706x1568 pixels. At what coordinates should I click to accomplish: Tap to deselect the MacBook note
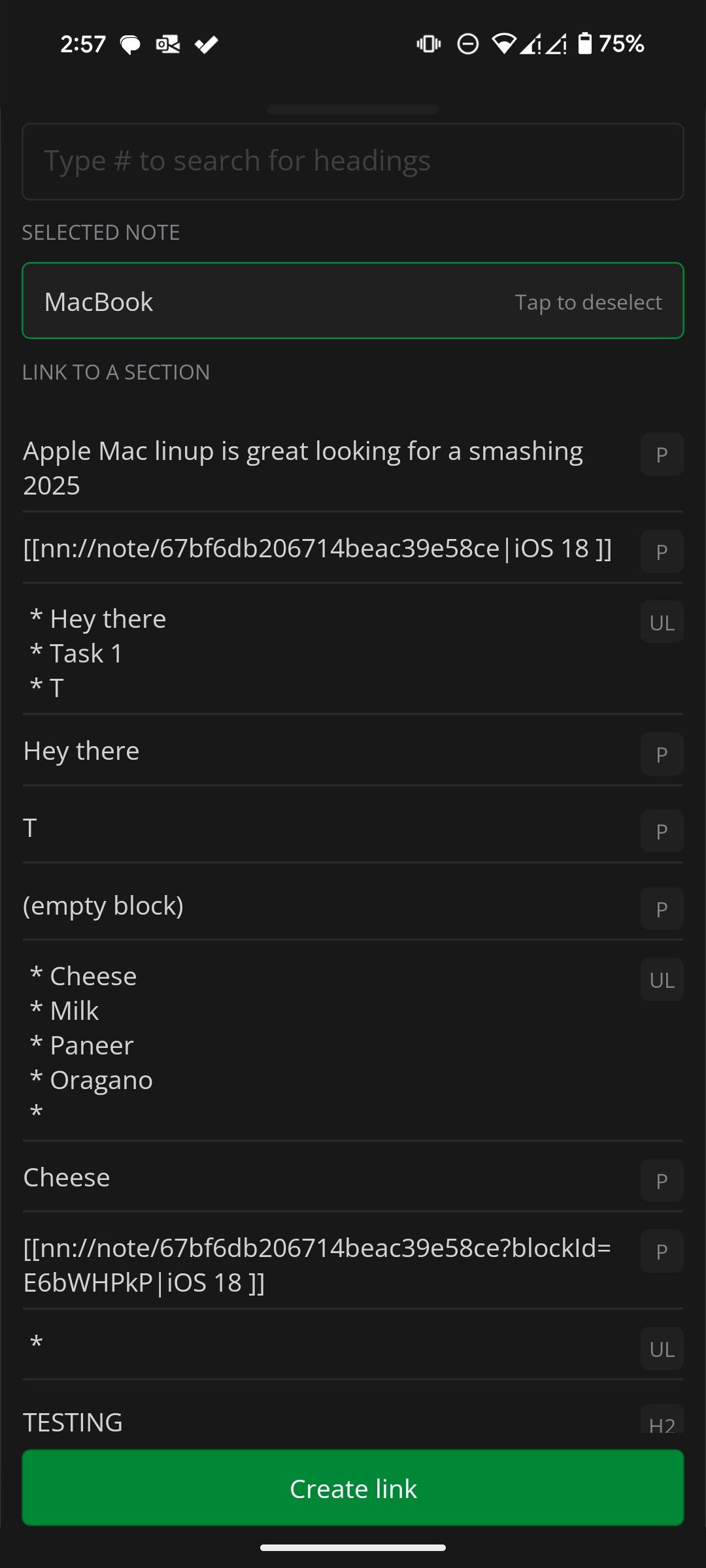(x=587, y=301)
